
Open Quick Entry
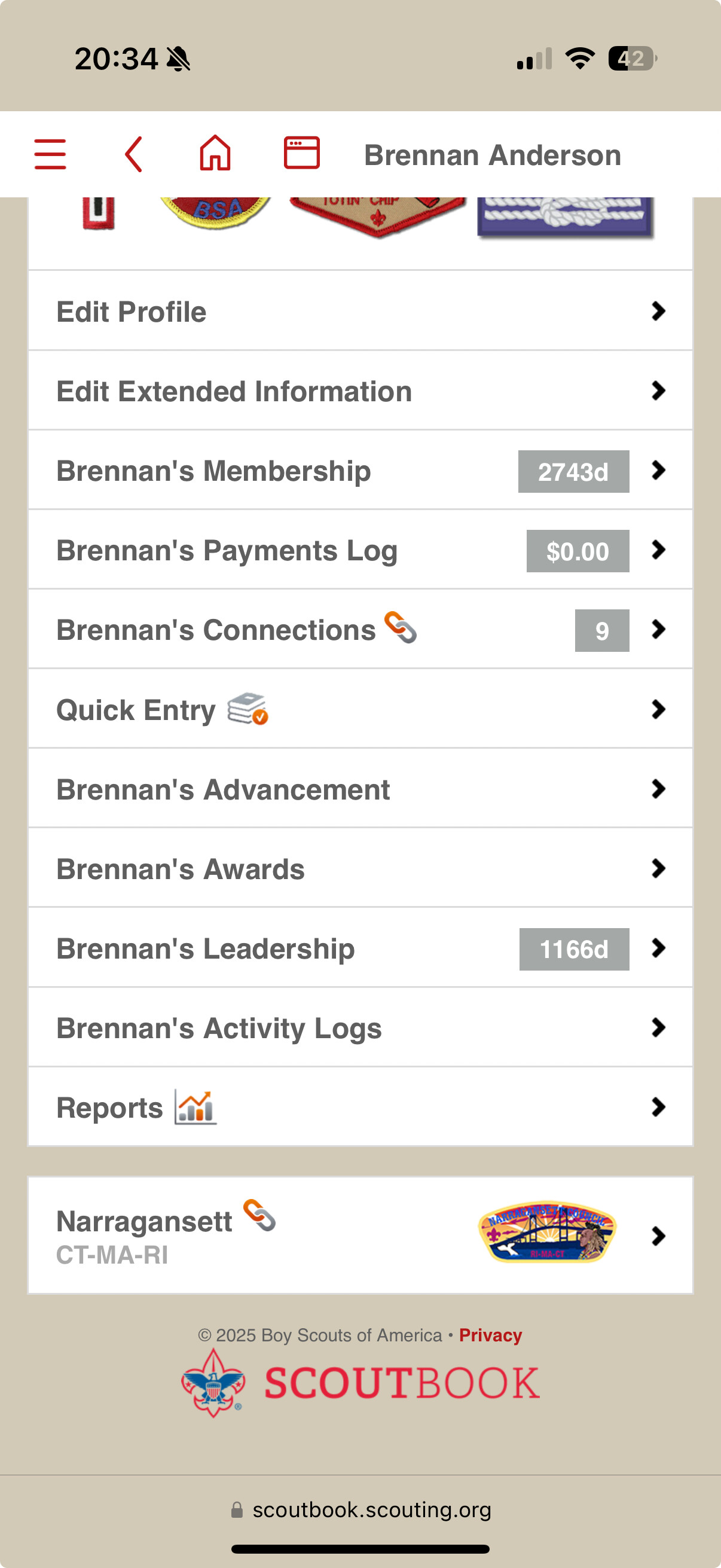(360, 710)
